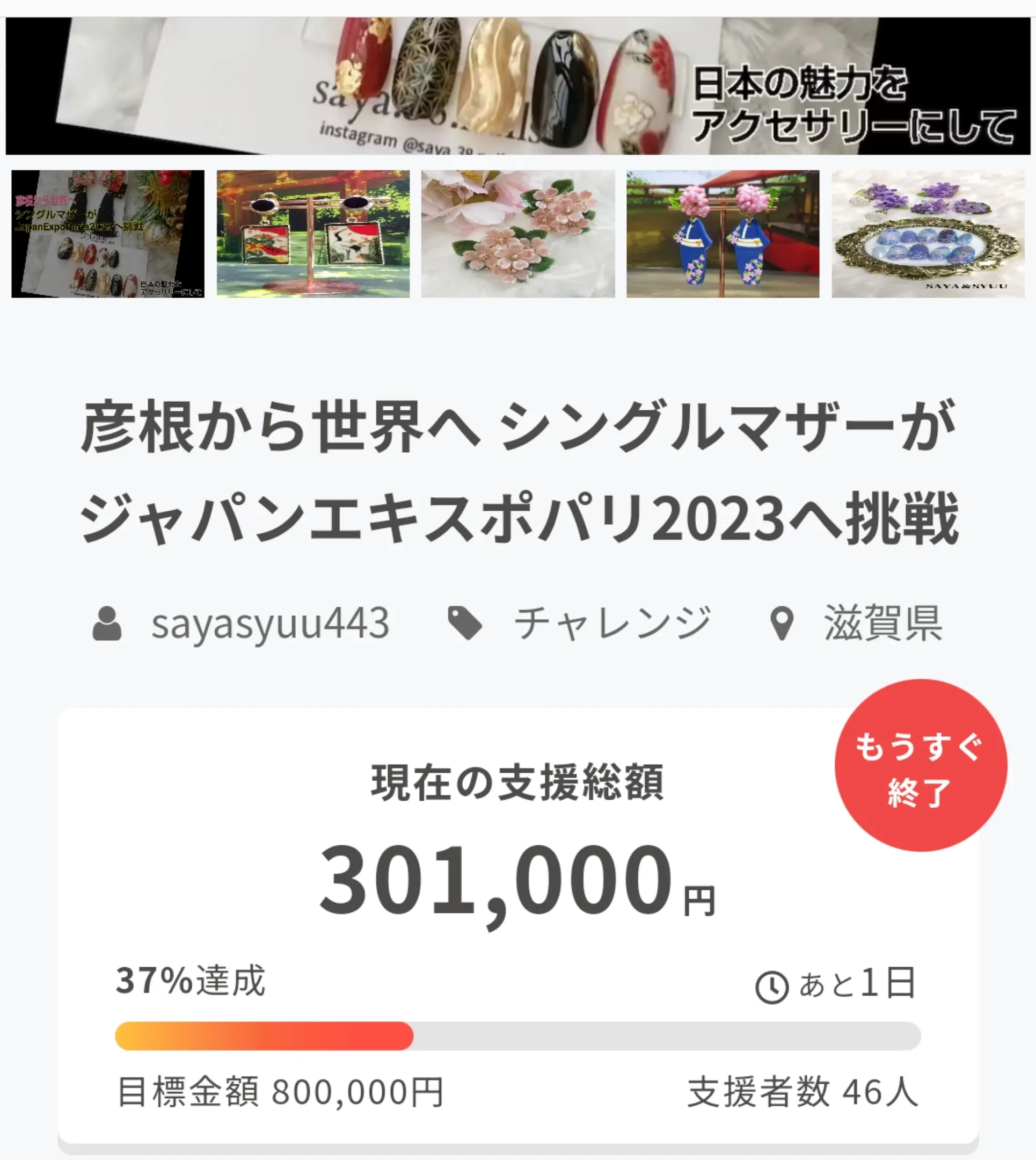View the square crane earrings thumbnail
The width and height of the screenshot is (1036, 1160).
pos(313,234)
